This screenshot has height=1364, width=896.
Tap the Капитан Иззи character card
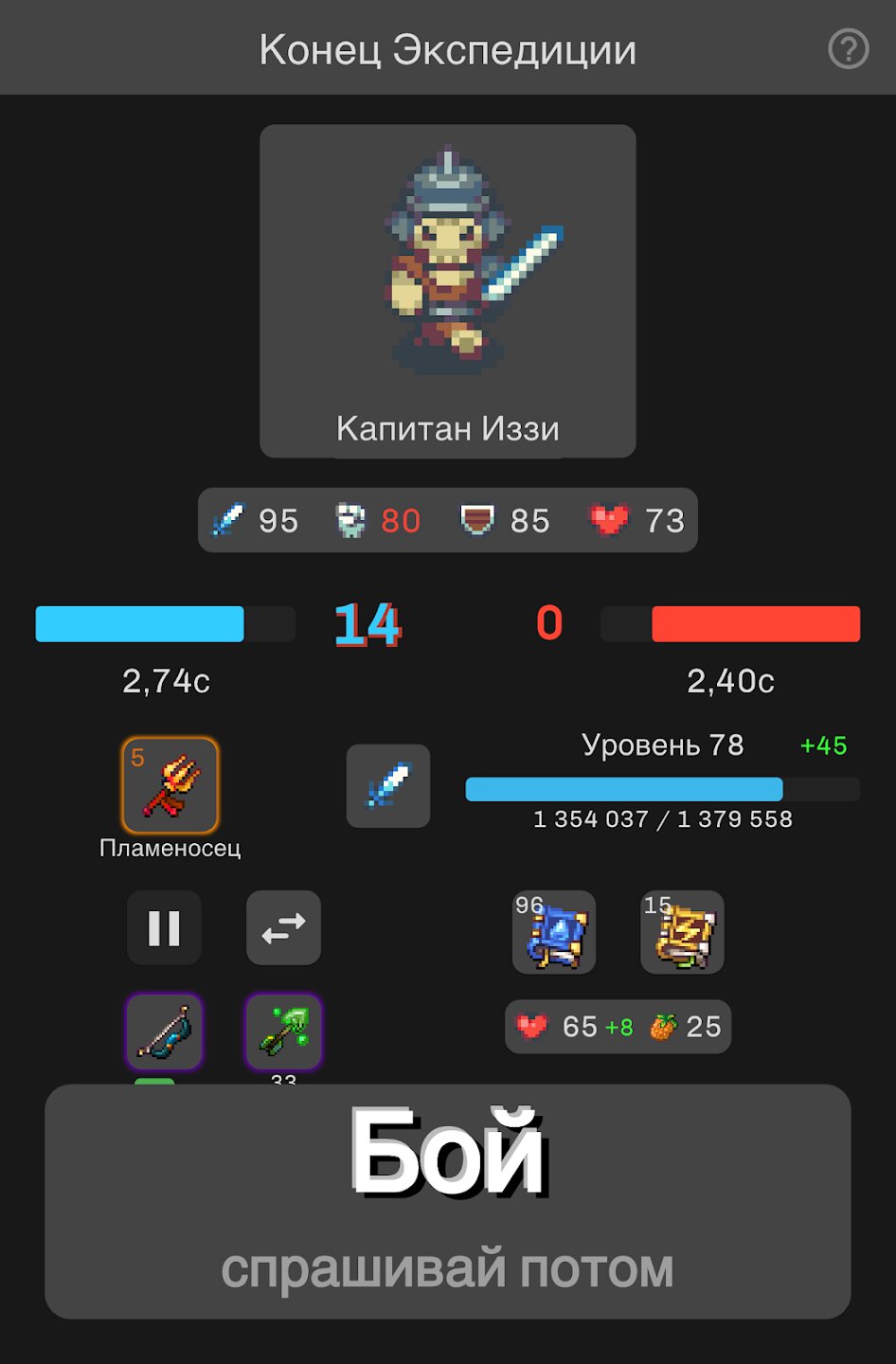coord(447,291)
